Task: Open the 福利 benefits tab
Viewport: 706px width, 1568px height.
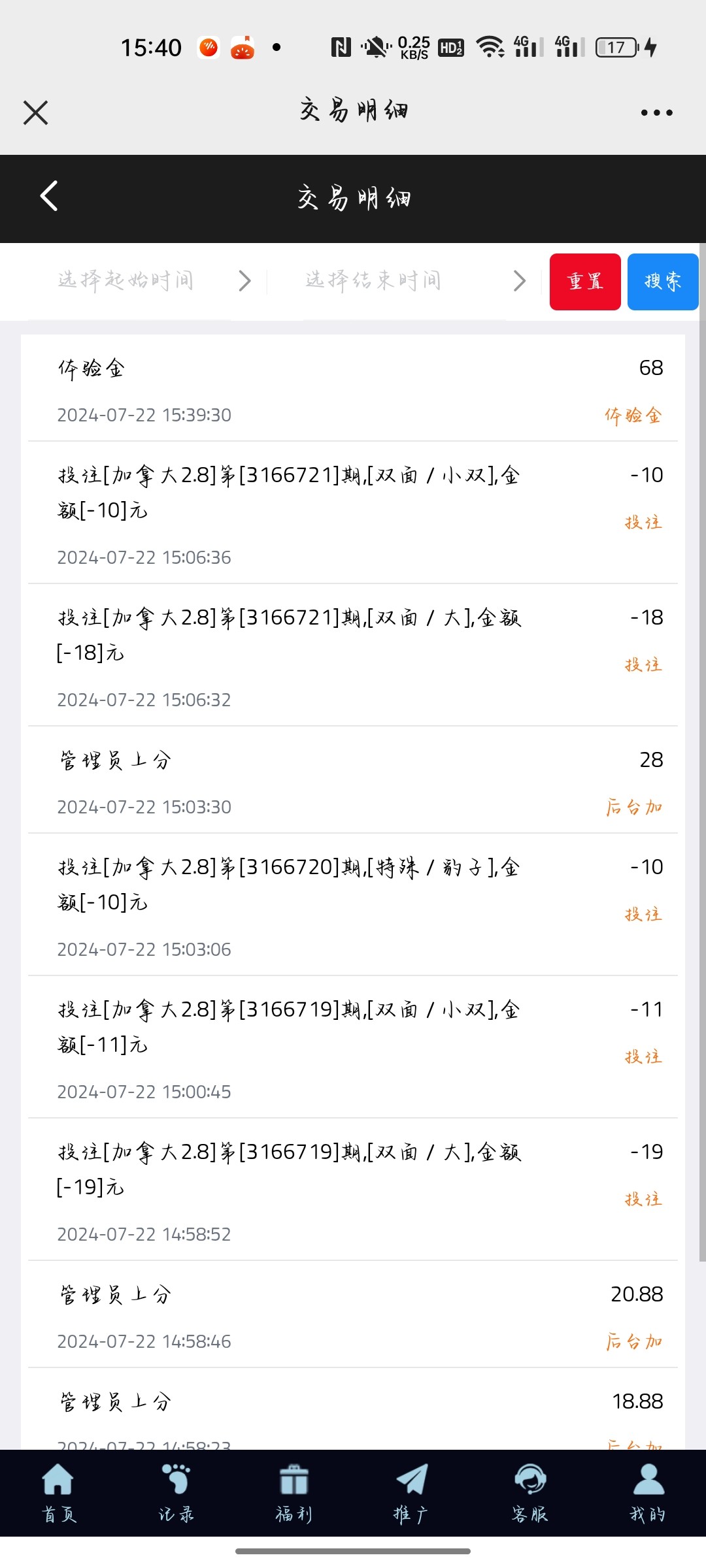Action: coord(294,1493)
